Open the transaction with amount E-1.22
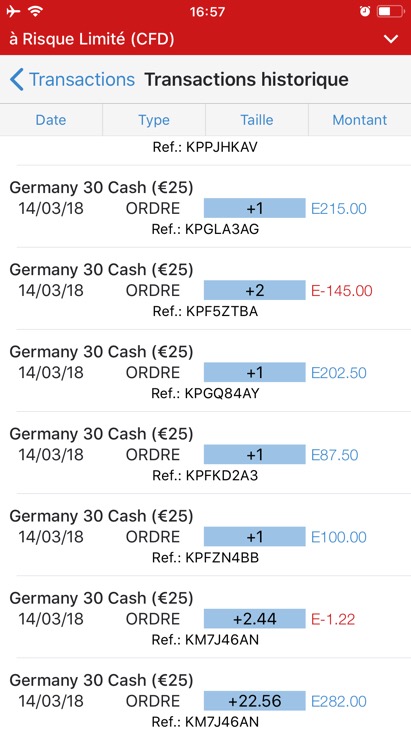The image size is (411, 731). click(x=206, y=617)
